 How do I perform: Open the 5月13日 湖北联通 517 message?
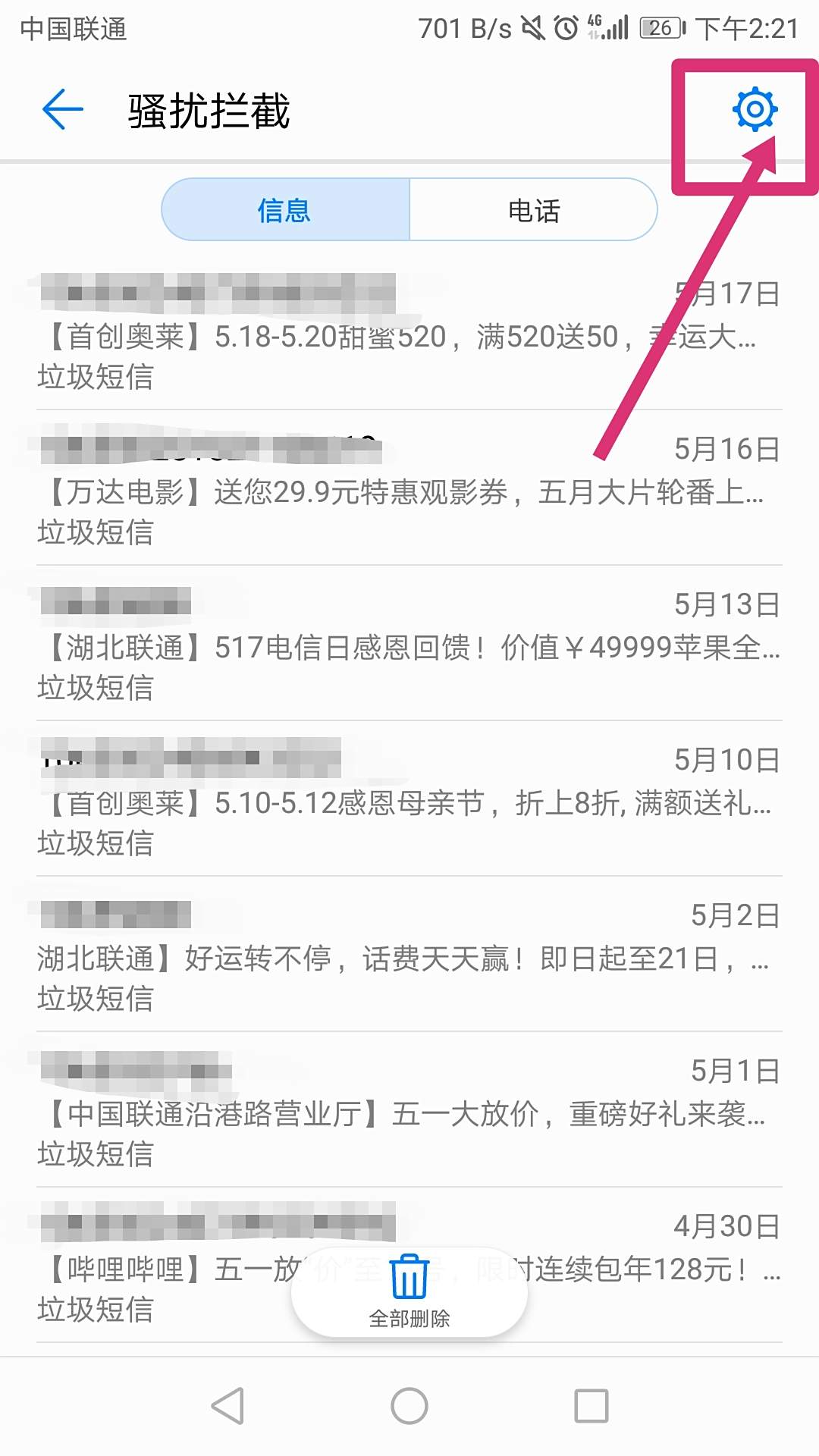point(409,647)
